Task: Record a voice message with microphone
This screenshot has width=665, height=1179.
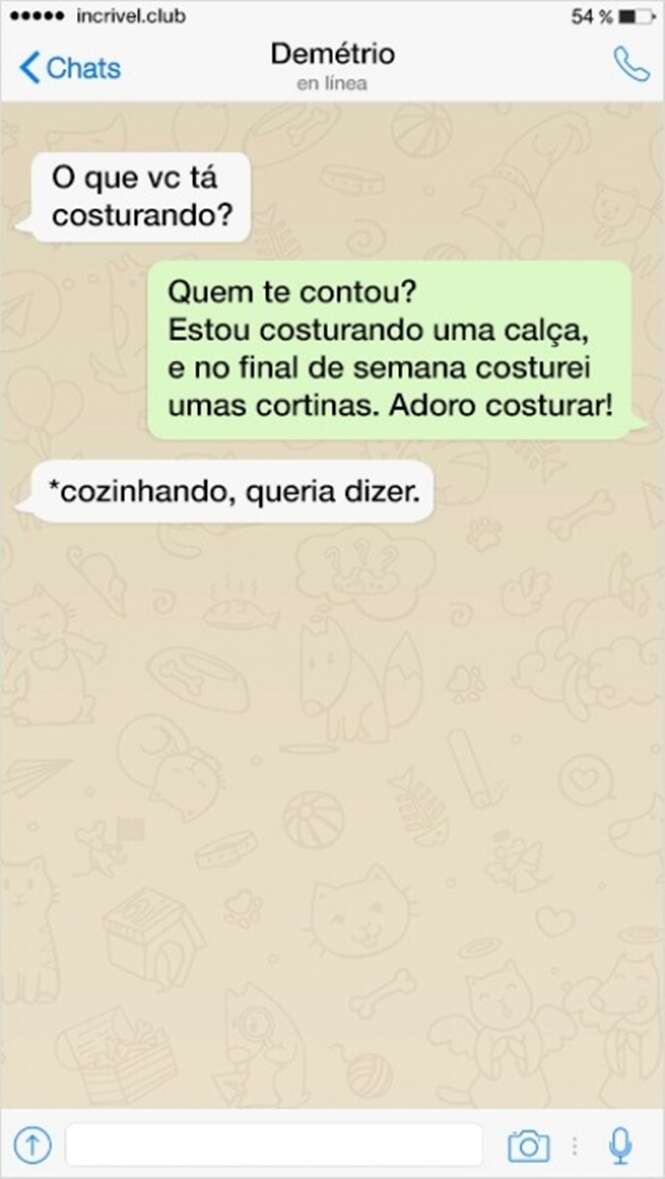Action: click(621, 1145)
